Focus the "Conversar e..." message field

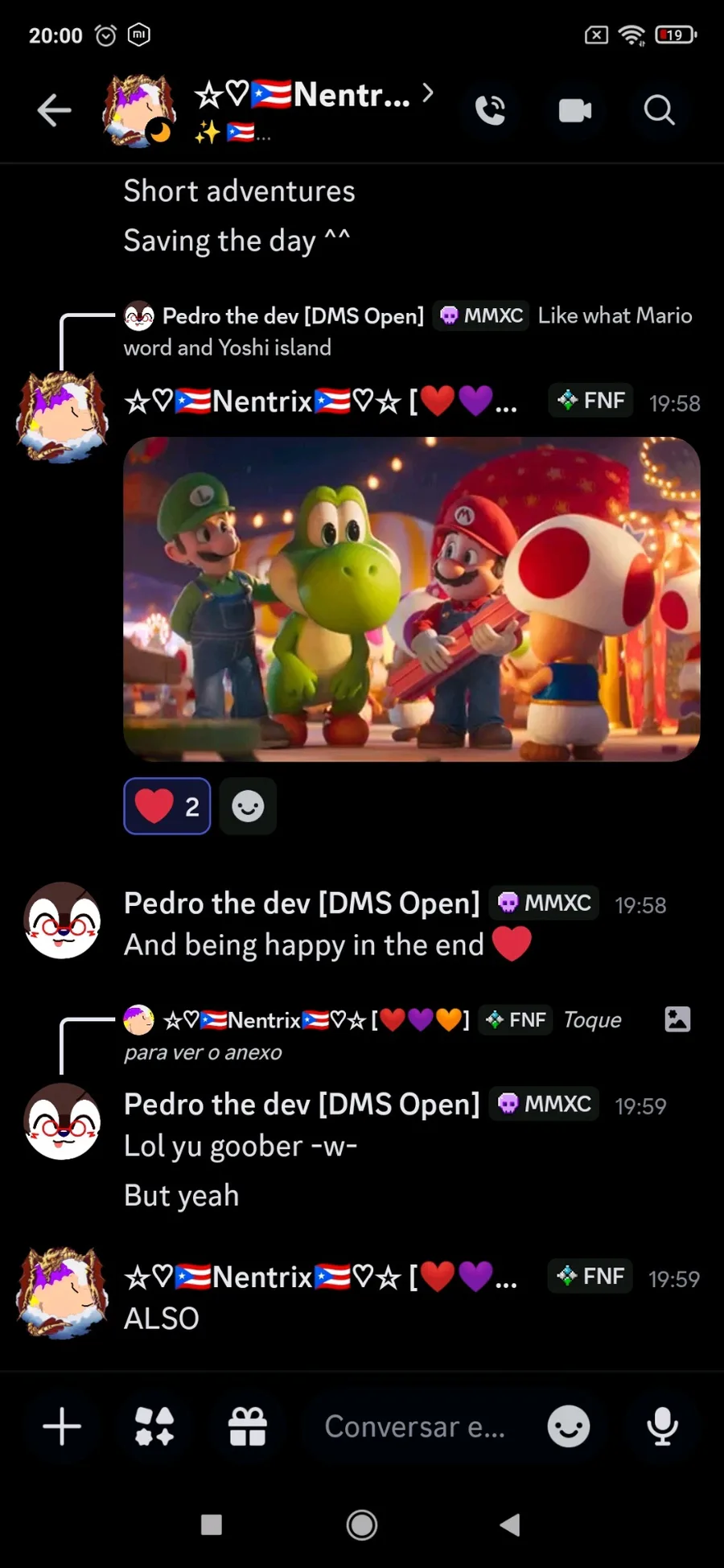point(414,1426)
